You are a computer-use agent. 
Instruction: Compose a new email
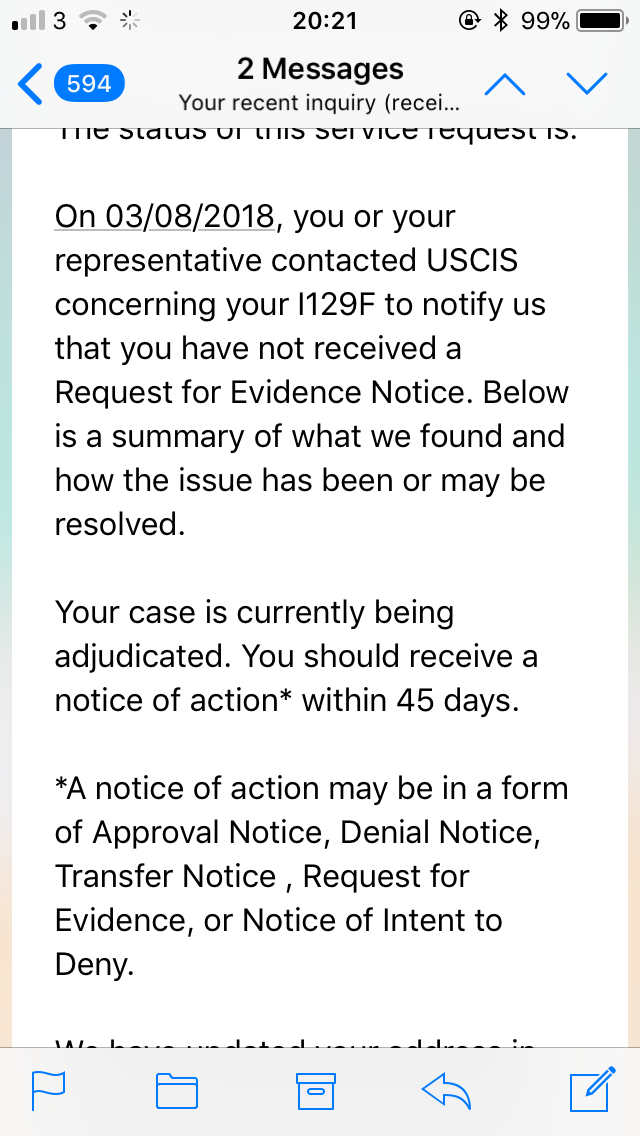click(x=592, y=1089)
